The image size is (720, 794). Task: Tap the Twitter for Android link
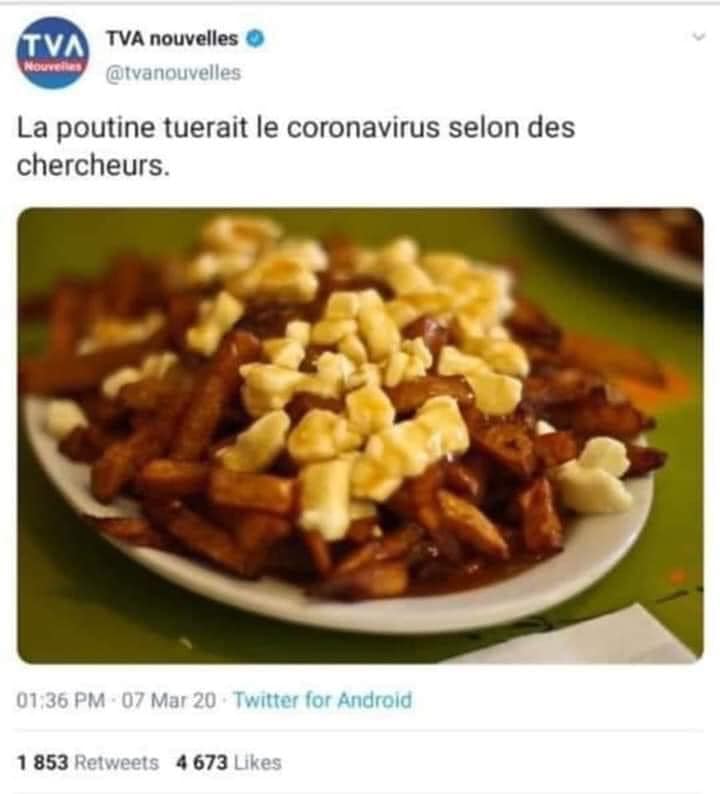322,700
